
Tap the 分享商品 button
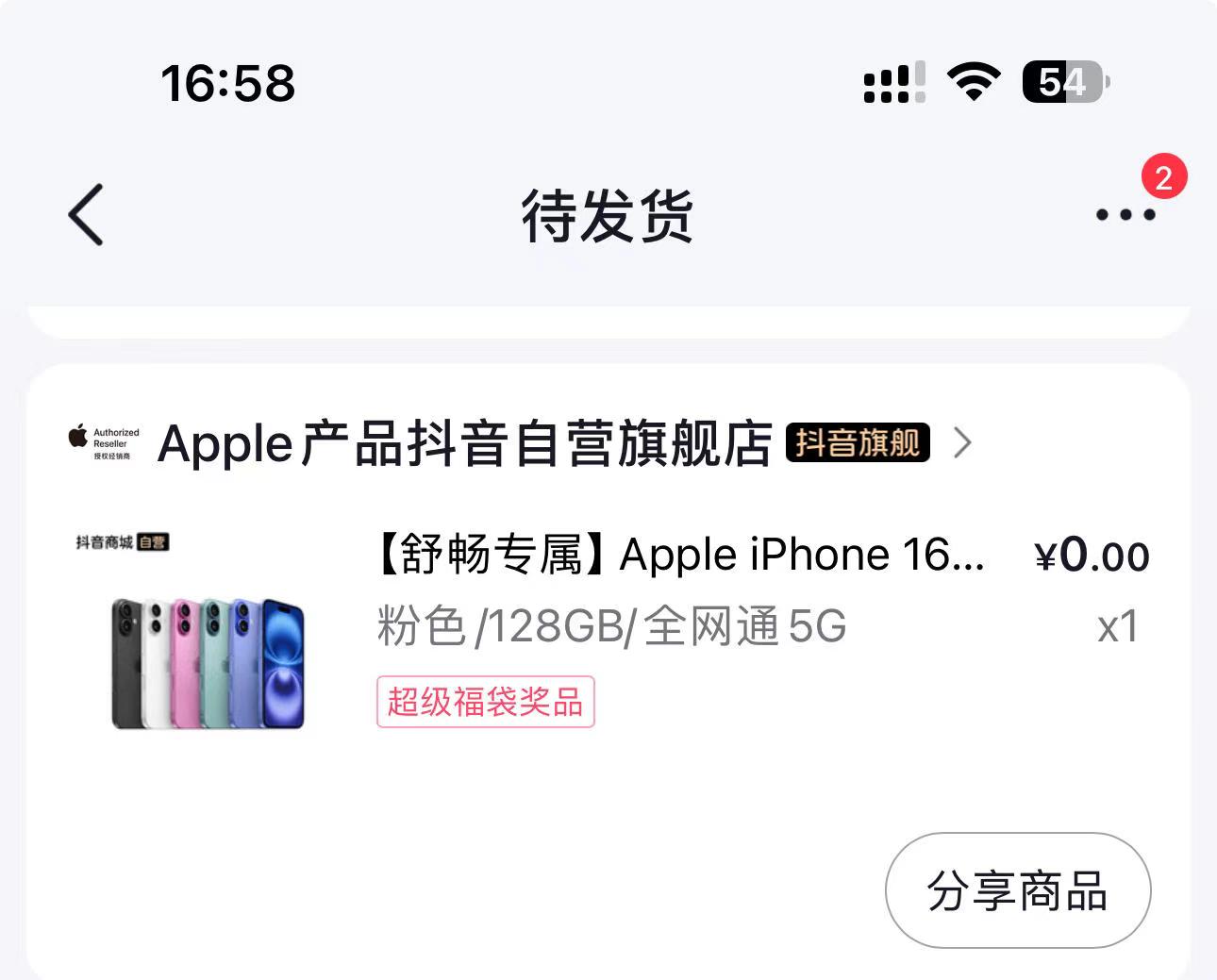click(1017, 890)
